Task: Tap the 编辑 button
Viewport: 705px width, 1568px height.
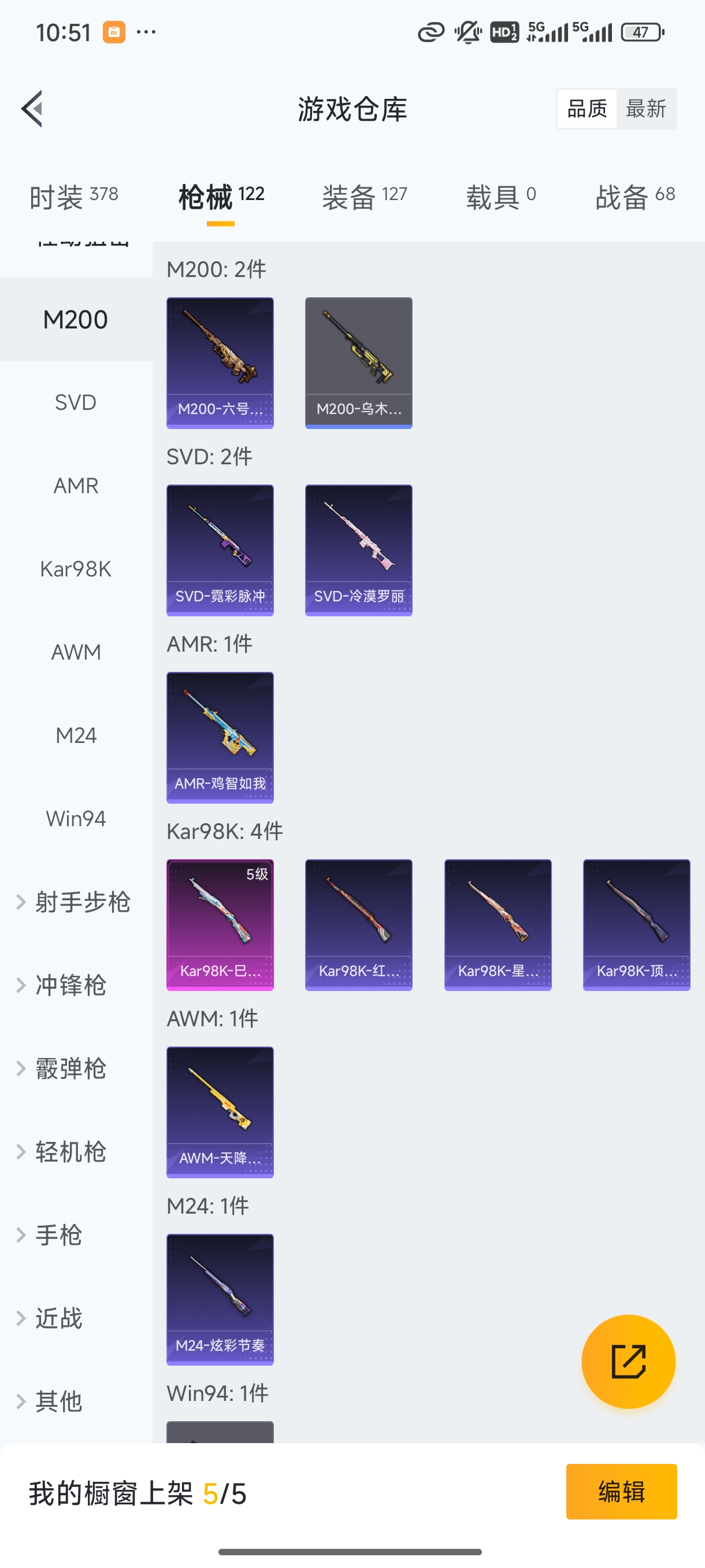Action: (622, 1492)
